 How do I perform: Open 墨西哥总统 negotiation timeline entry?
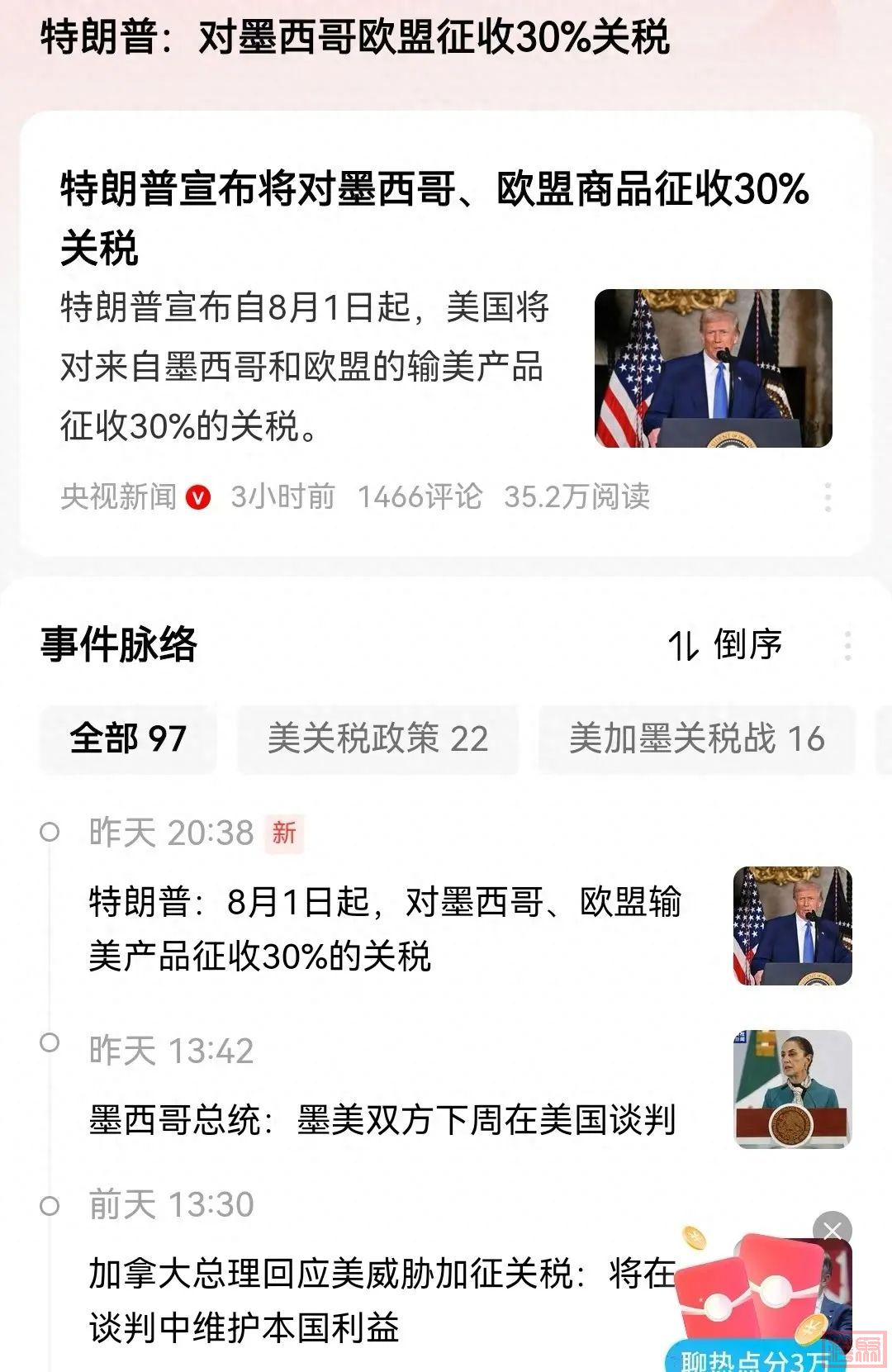coord(382,1121)
